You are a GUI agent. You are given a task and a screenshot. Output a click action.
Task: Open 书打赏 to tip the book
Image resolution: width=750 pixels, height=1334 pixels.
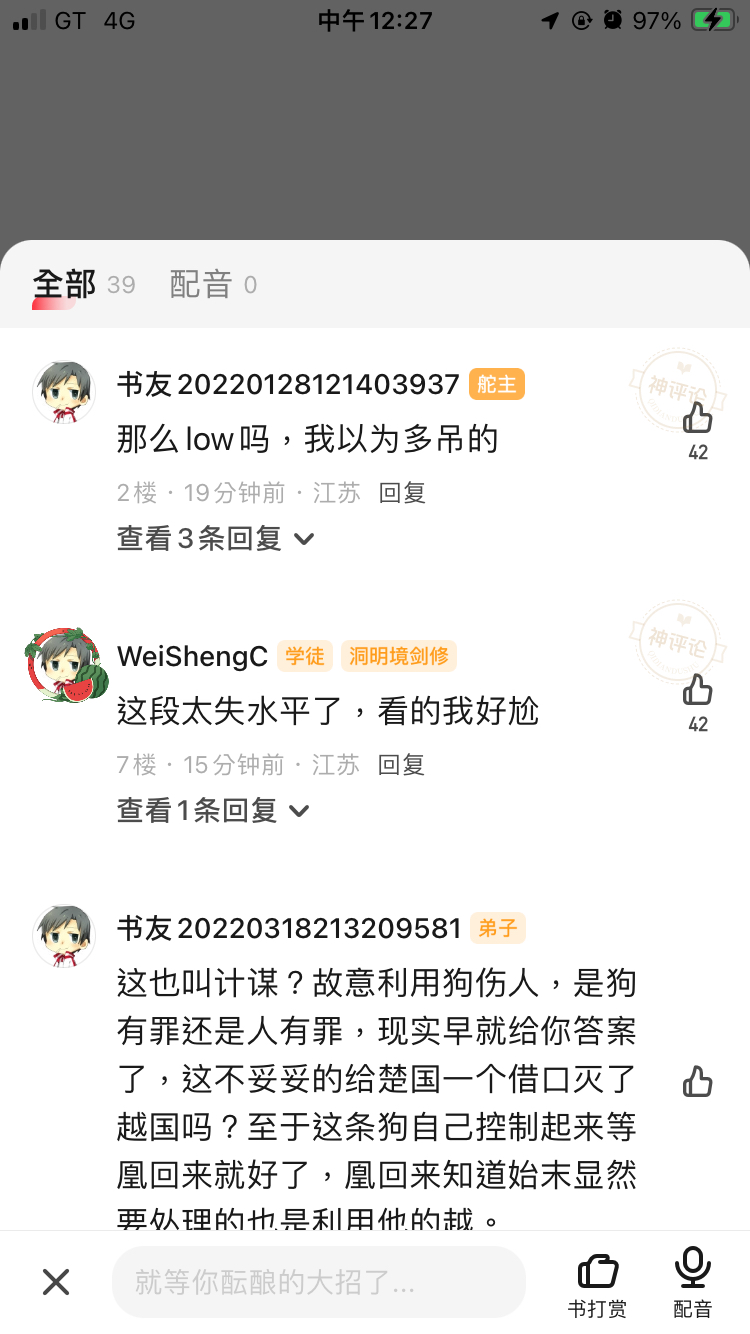(597, 1283)
